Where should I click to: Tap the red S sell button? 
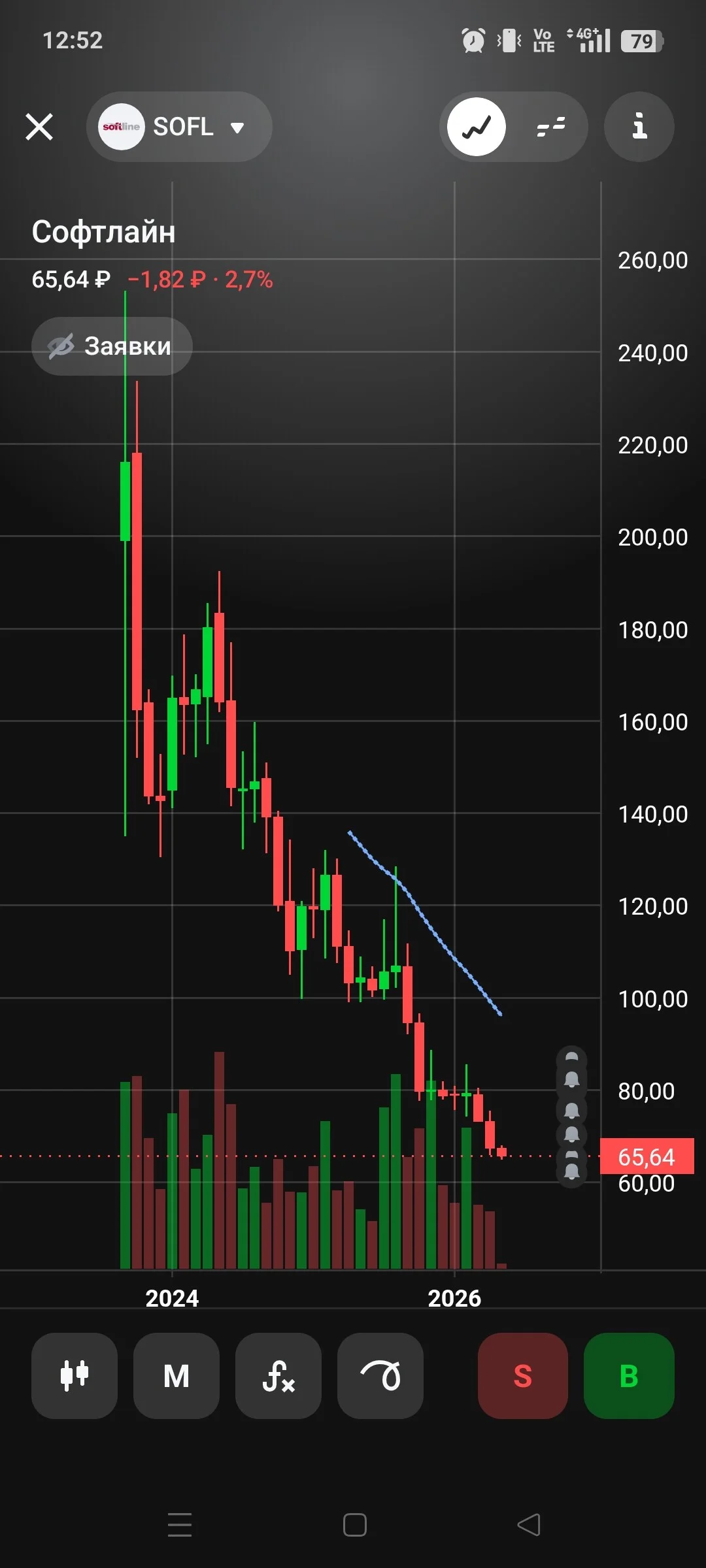click(x=523, y=1375)
